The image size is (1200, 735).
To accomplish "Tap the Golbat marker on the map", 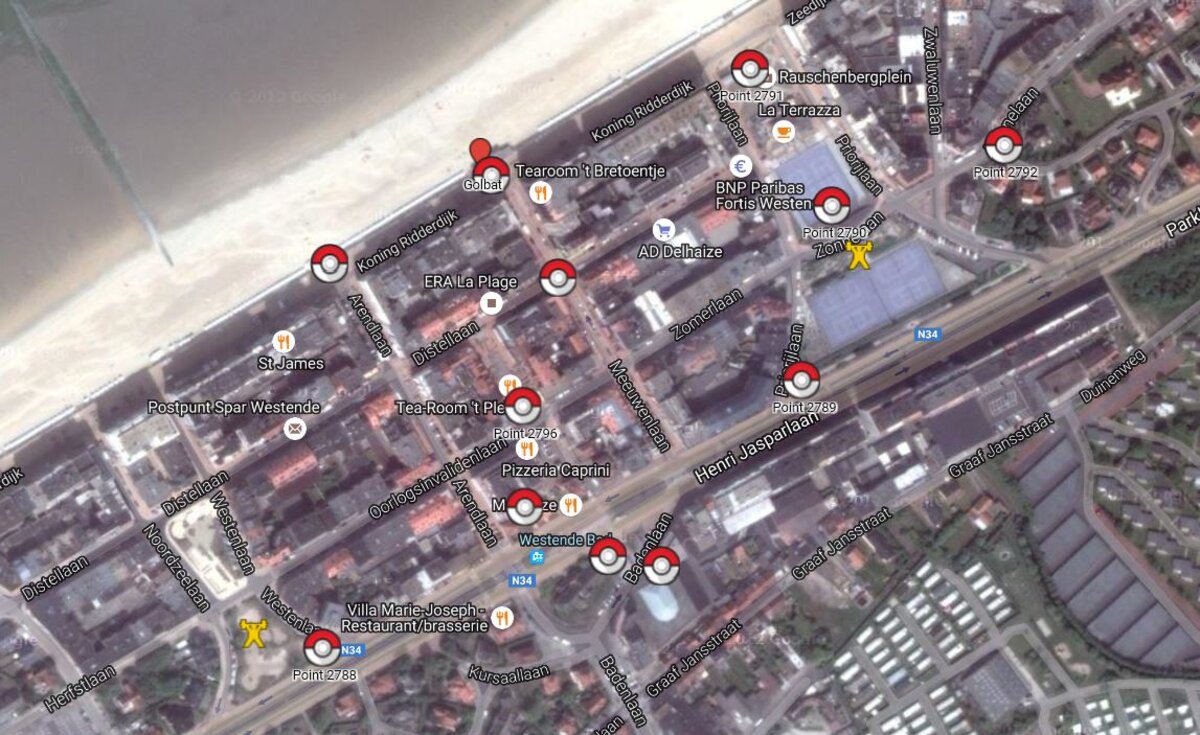I will point(490,174).
